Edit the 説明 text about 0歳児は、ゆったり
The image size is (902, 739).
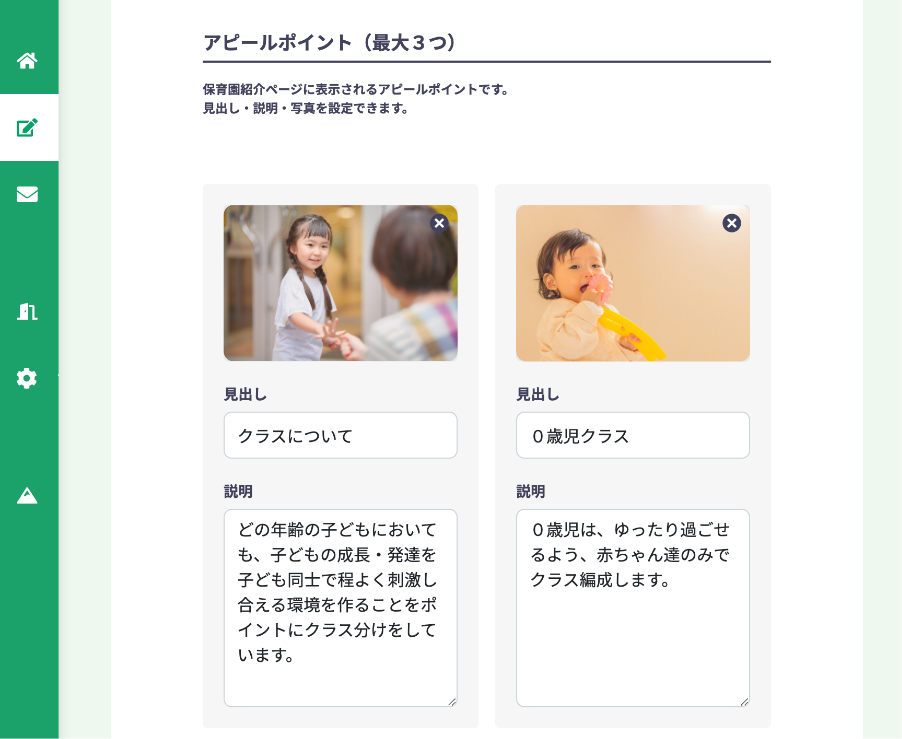tap(632, 607)
